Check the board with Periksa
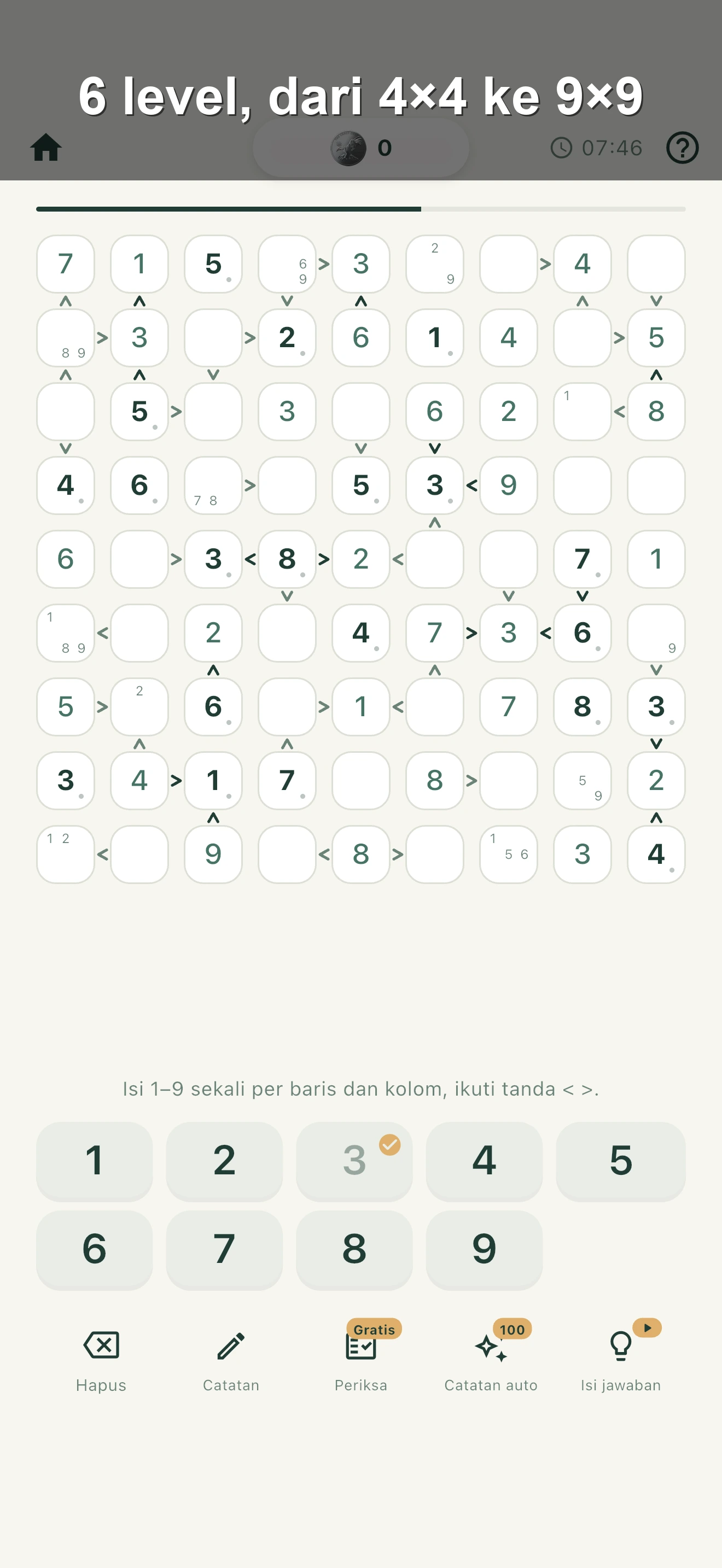Screen dimensions: 722x1568 [x=361, y=1361]
